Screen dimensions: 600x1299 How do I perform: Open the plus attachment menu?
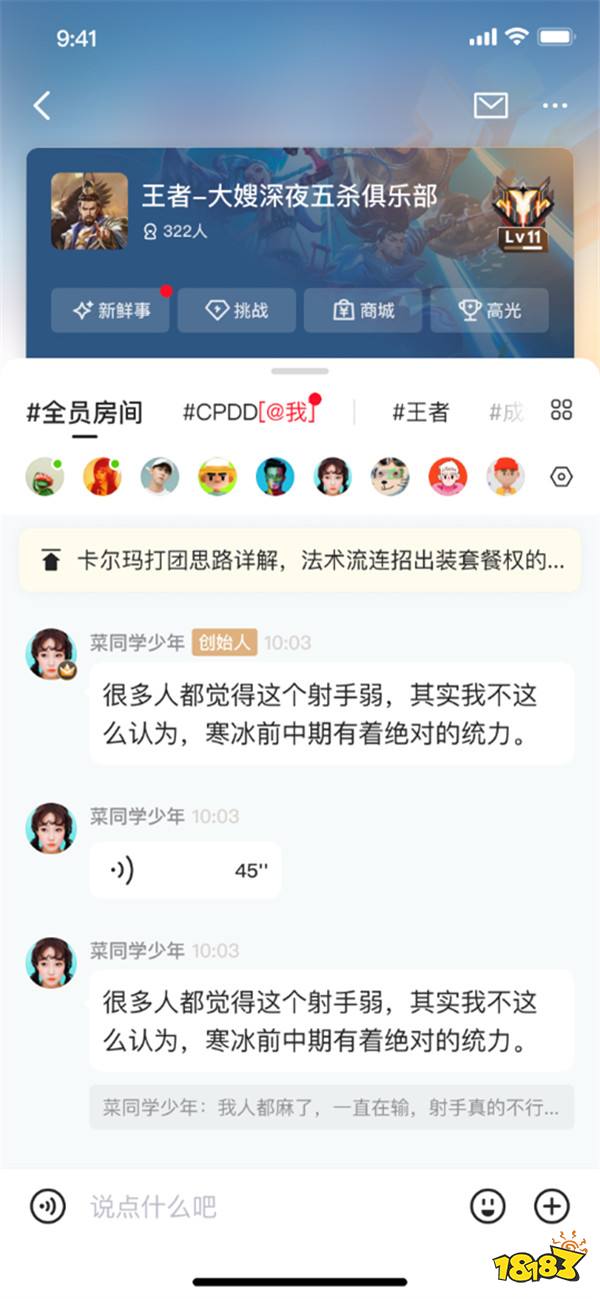[551, 1206]
